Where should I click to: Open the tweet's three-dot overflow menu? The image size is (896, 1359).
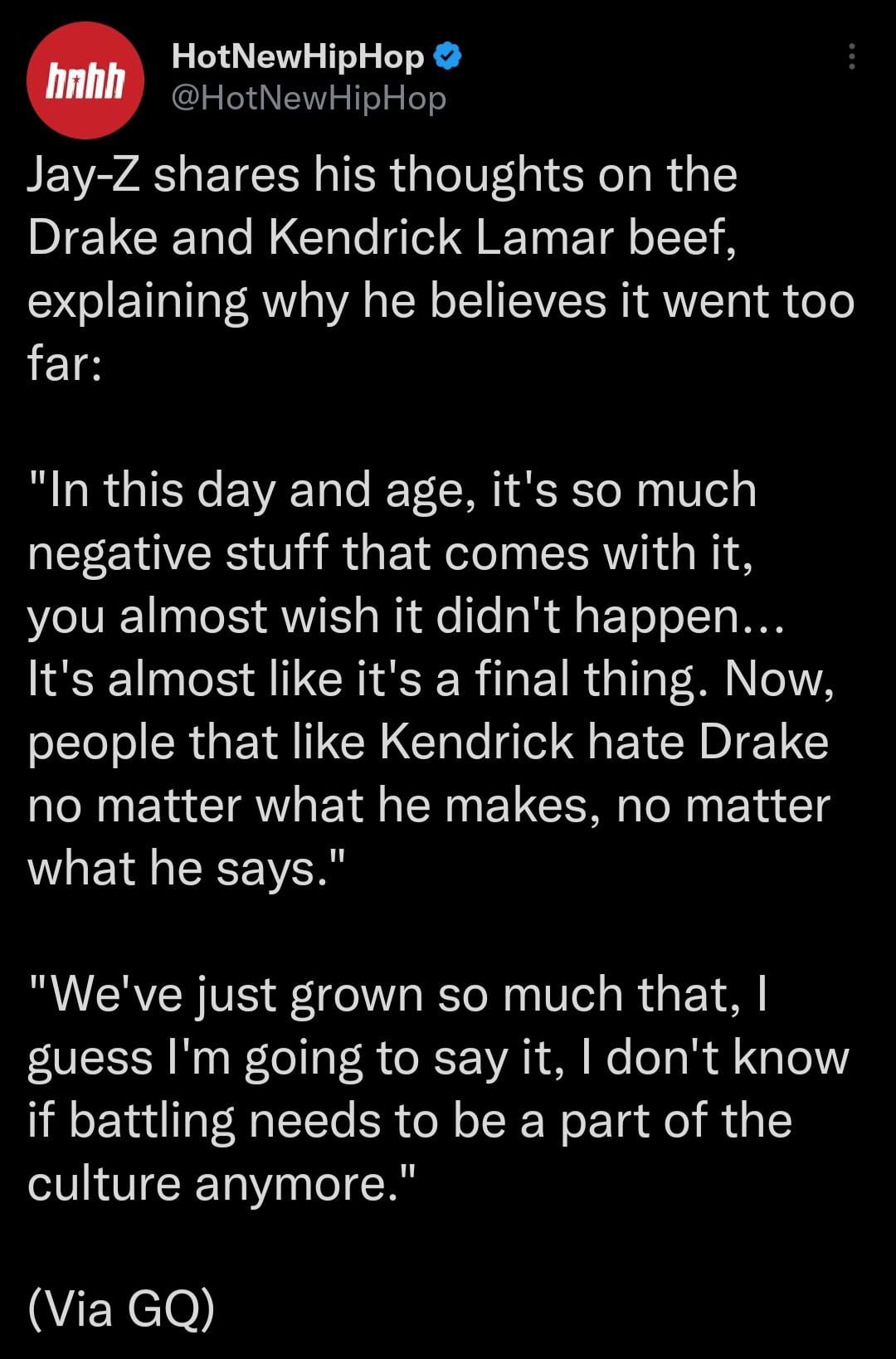pyautogui.click(x=851, y=56)
